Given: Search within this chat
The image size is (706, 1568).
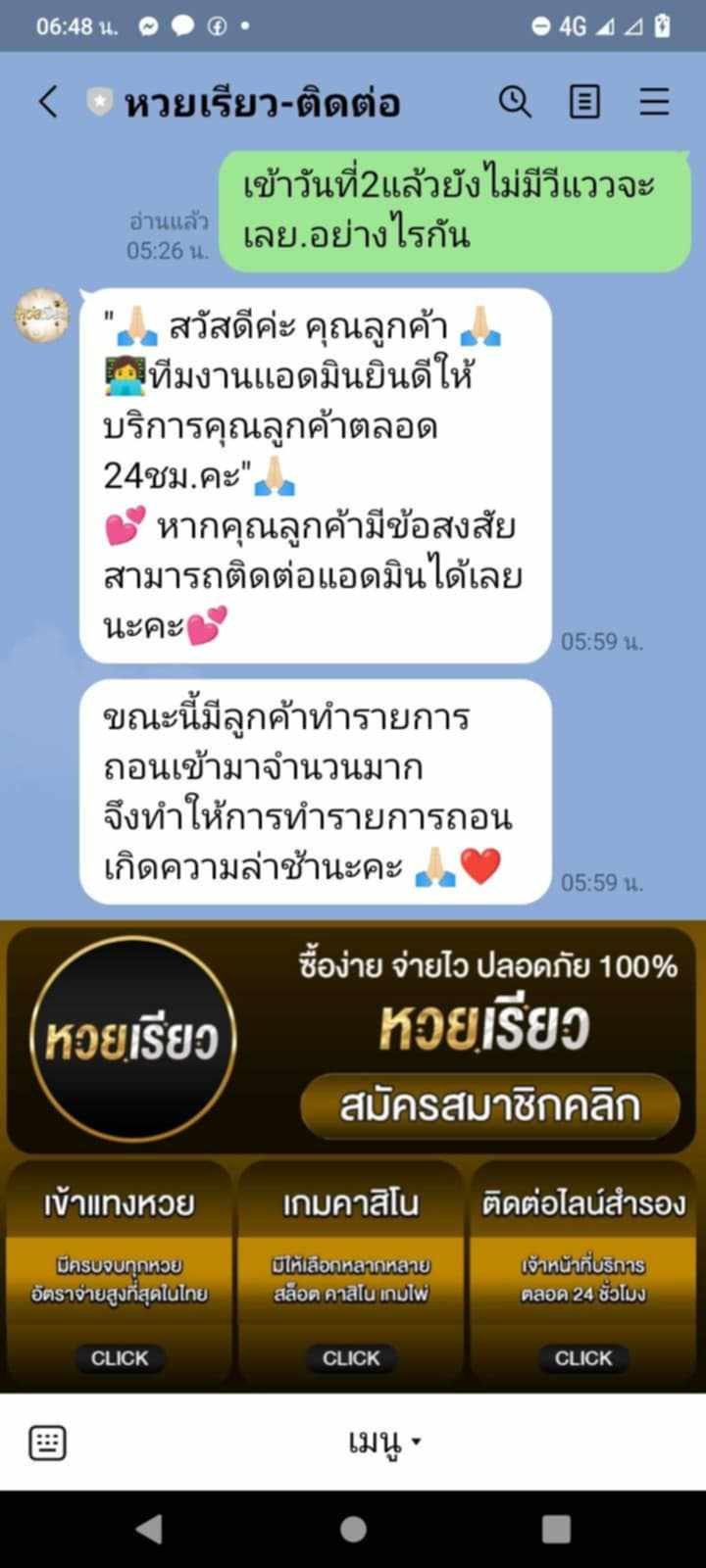Looking at the screenshot, I should (x=515, y=102).
